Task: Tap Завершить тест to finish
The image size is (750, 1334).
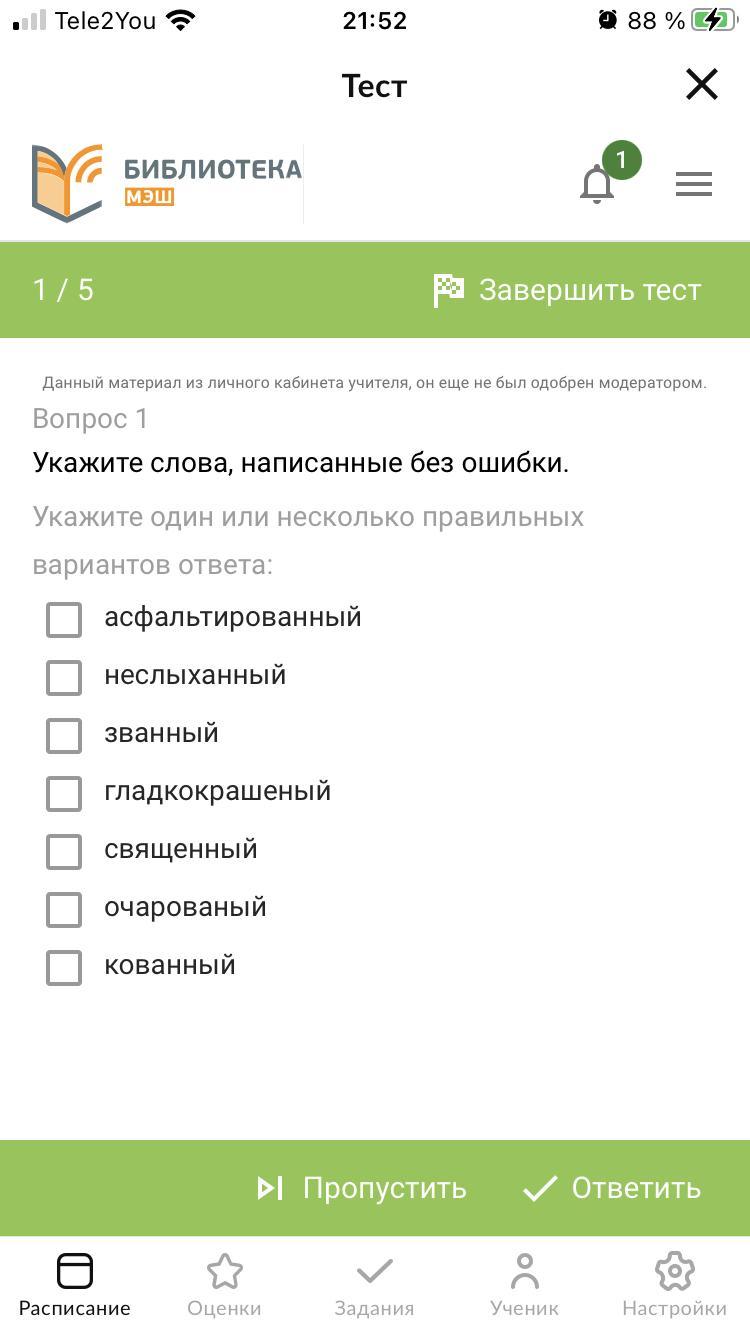Action: [x=567, y=290]
